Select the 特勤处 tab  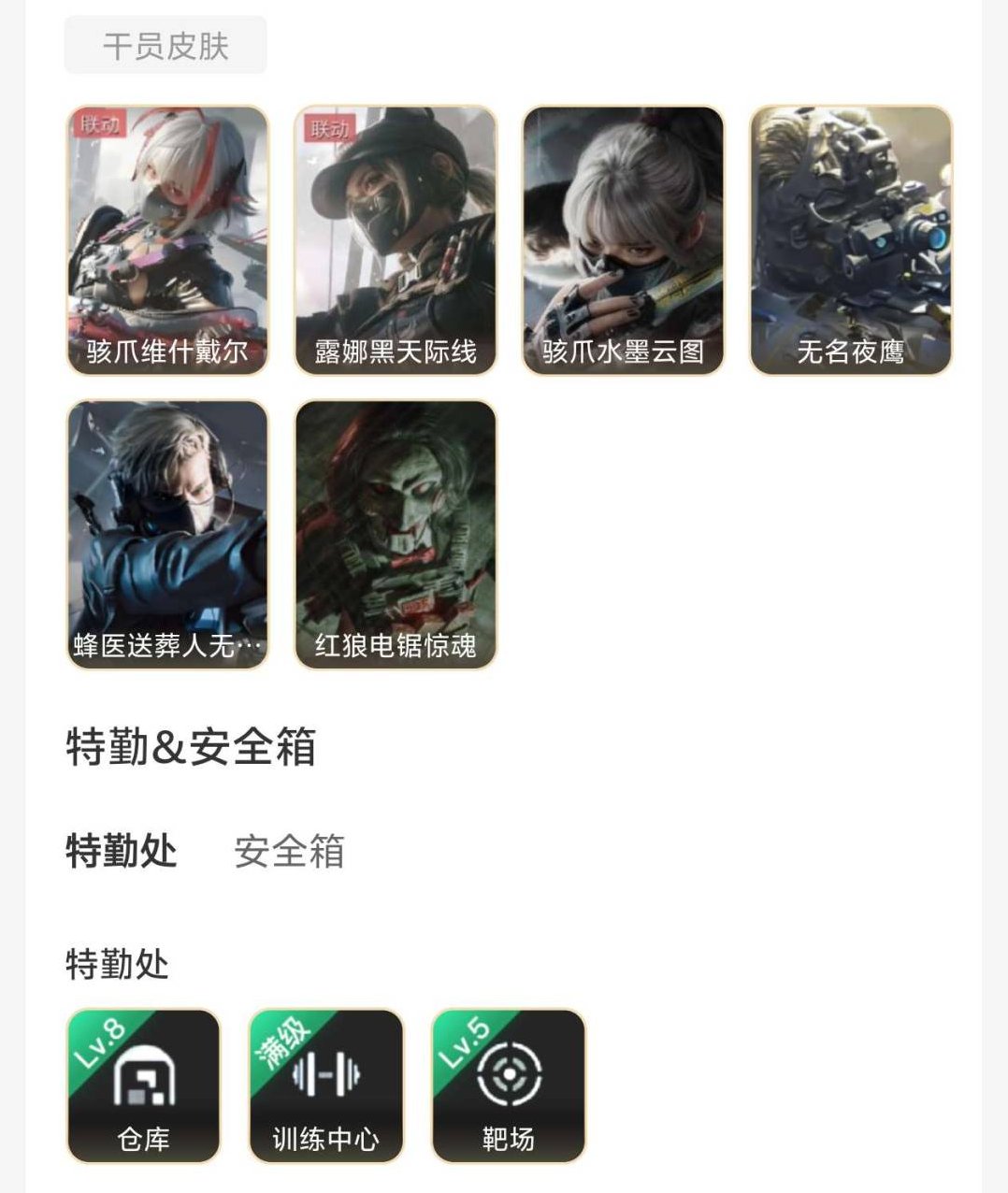(119, 851)
